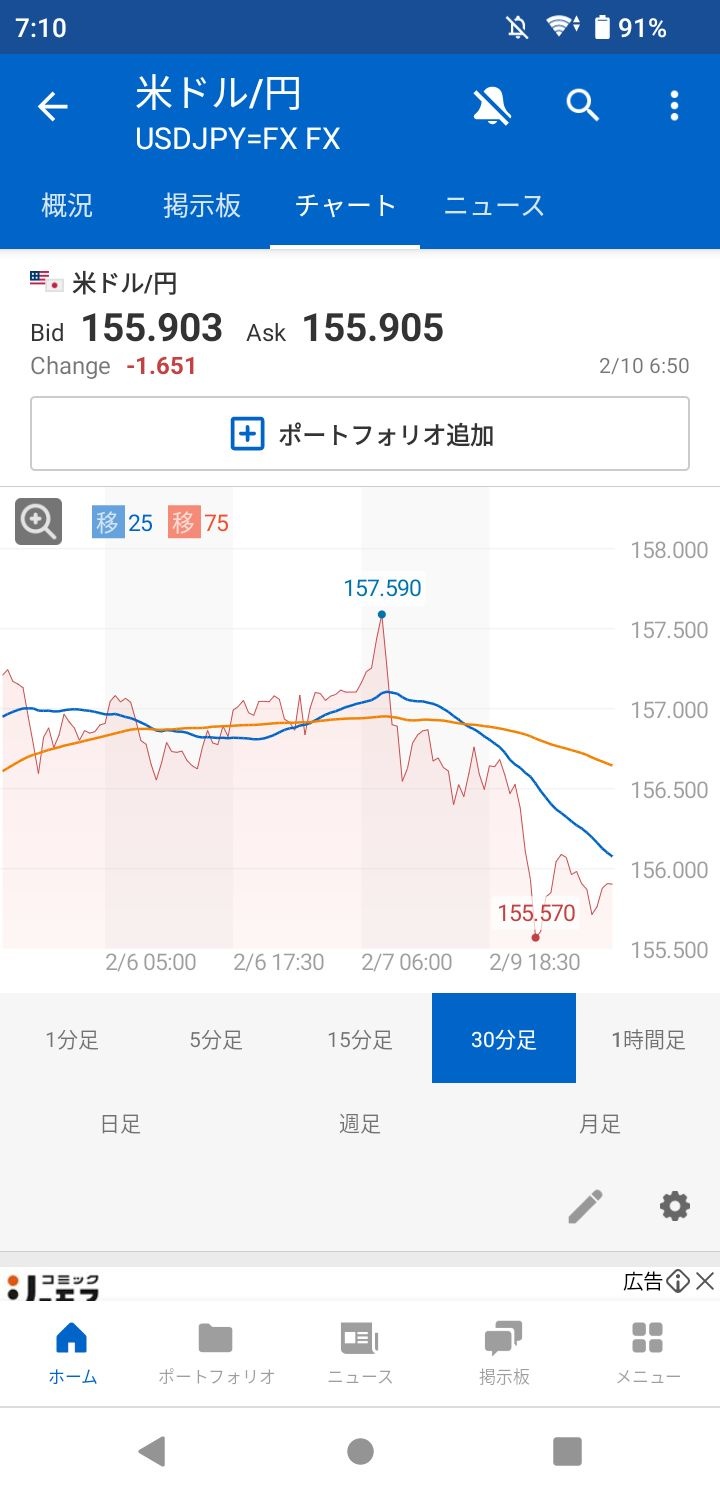This screenshot has height=1496, width=720.
Task: Zoom in on the chart with magnifier icon
Action: 38,522
